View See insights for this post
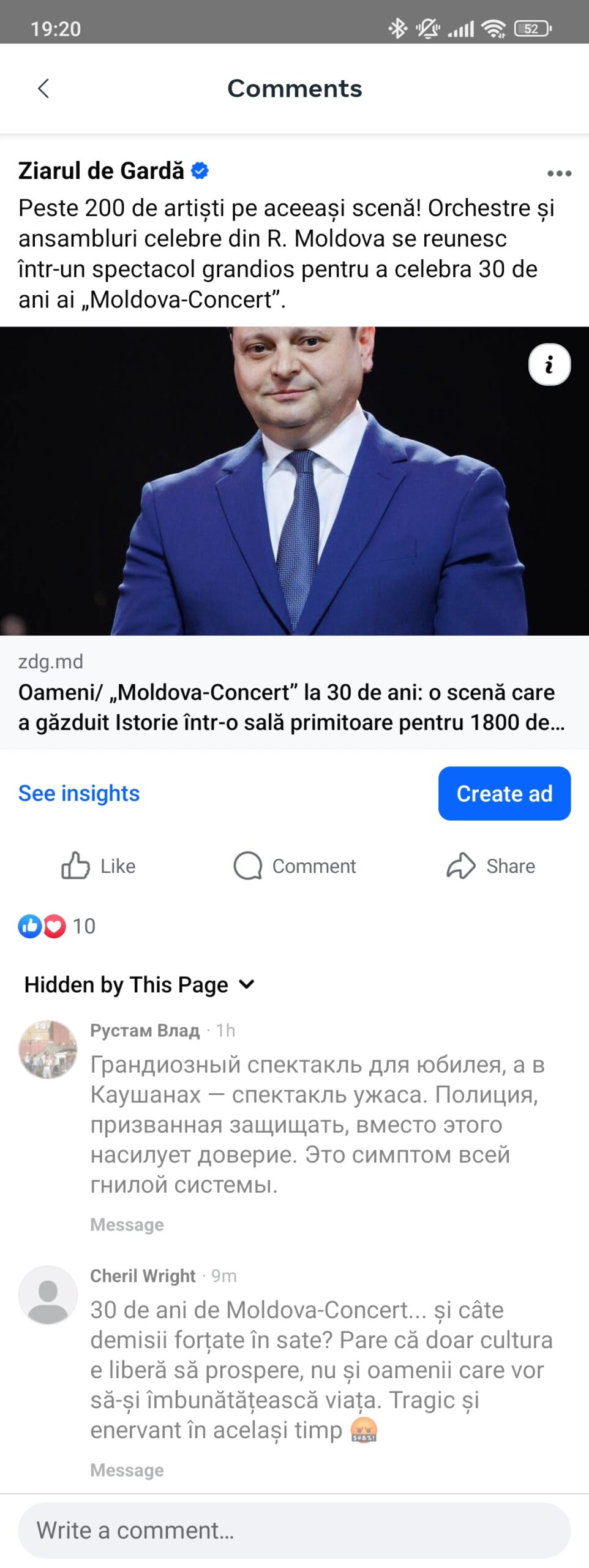Viewport: 589px width, 1568px height. tap(79, 793)
